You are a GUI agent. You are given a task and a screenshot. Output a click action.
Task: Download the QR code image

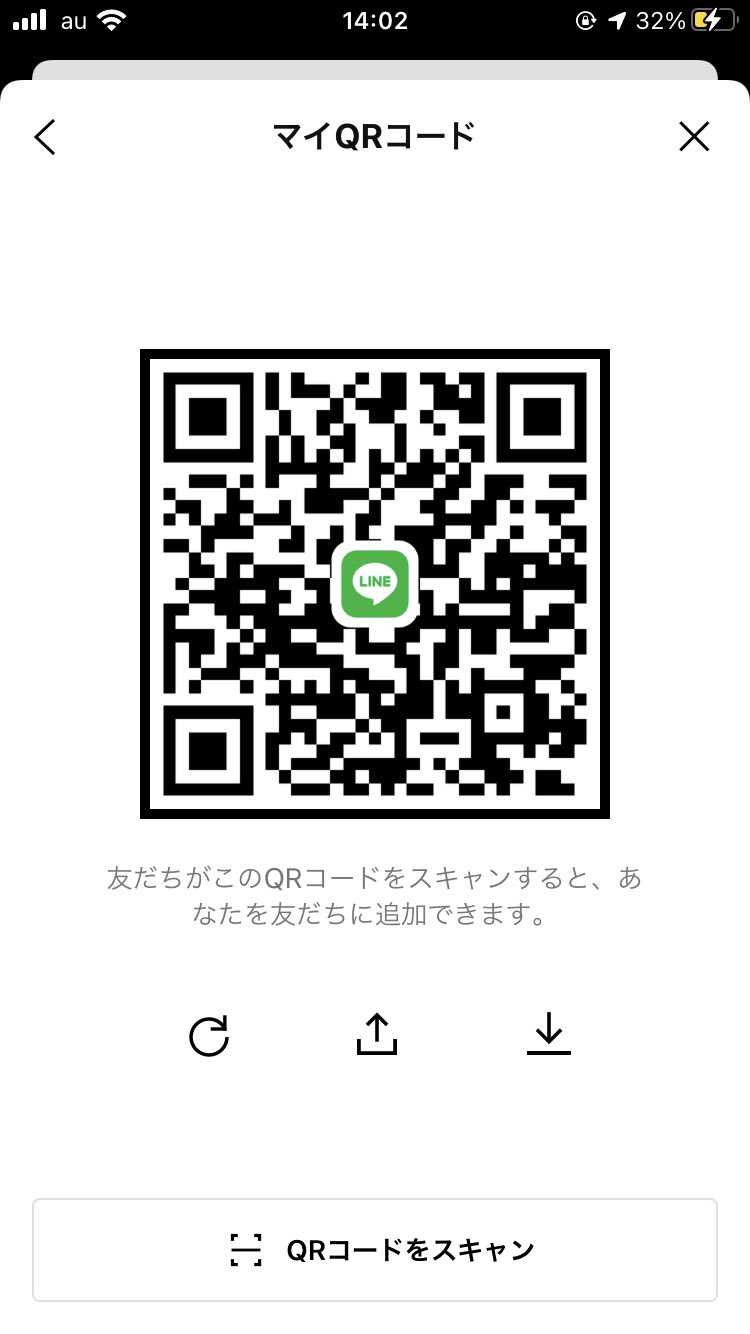coord(548,1035)
